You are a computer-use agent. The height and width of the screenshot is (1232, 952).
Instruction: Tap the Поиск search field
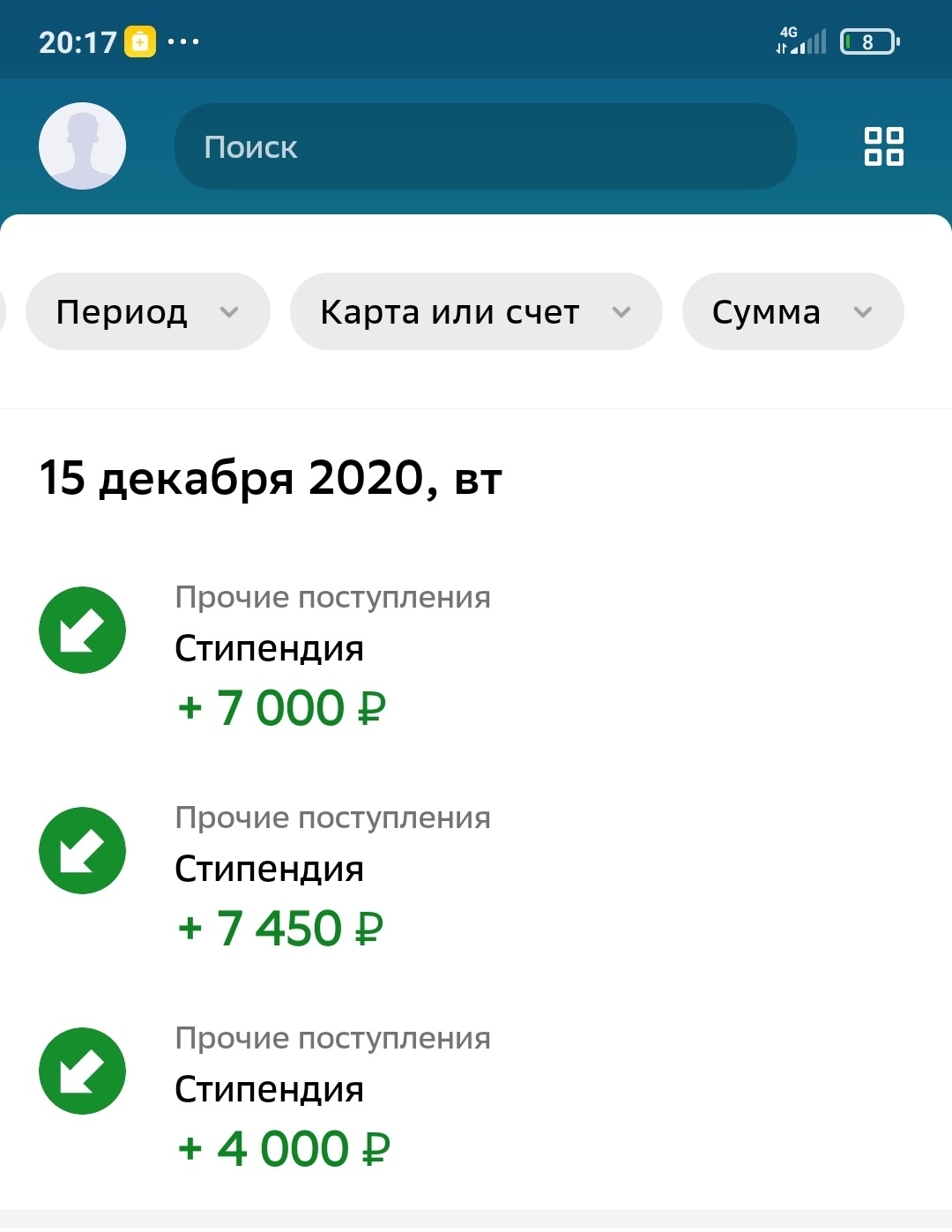pos(485,146)
